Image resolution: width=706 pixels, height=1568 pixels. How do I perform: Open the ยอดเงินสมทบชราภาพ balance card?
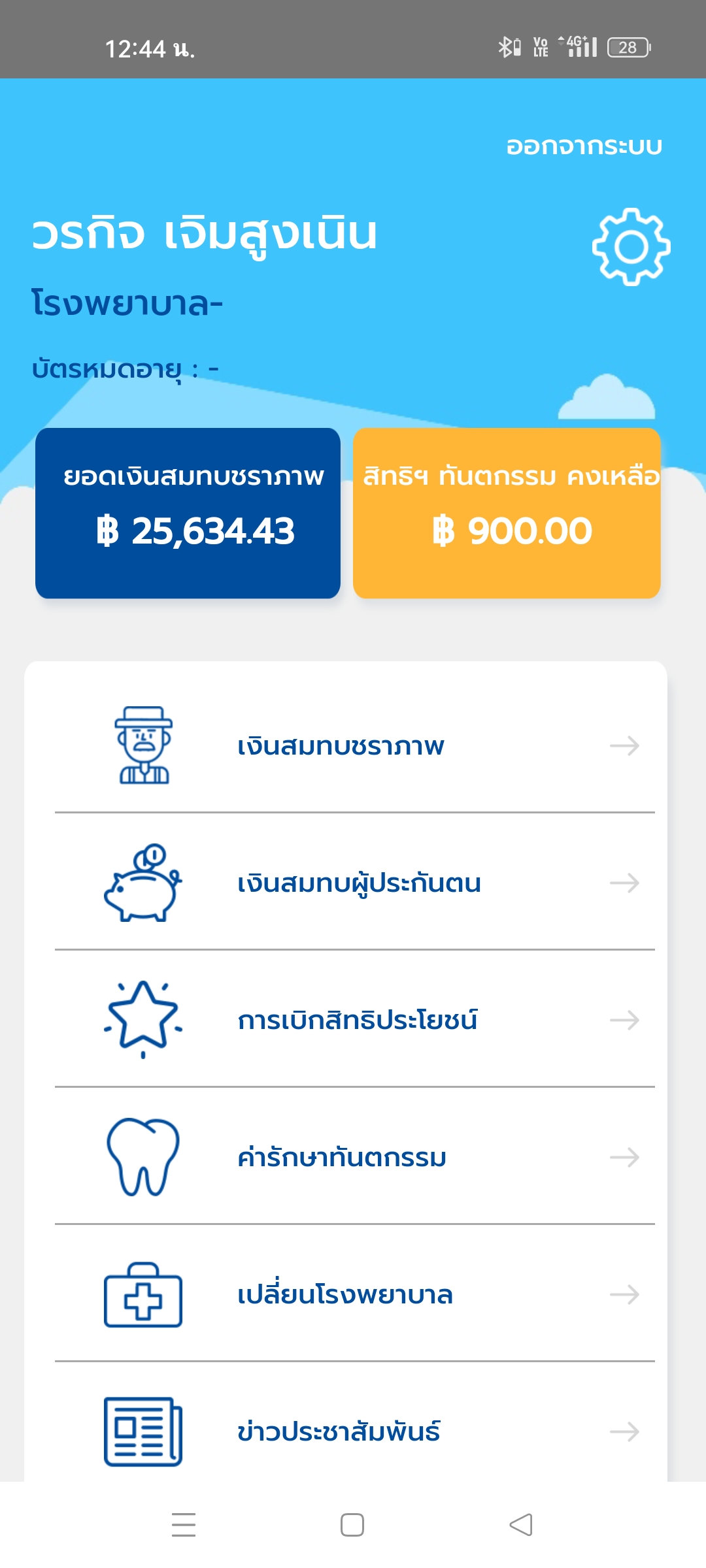188,514
